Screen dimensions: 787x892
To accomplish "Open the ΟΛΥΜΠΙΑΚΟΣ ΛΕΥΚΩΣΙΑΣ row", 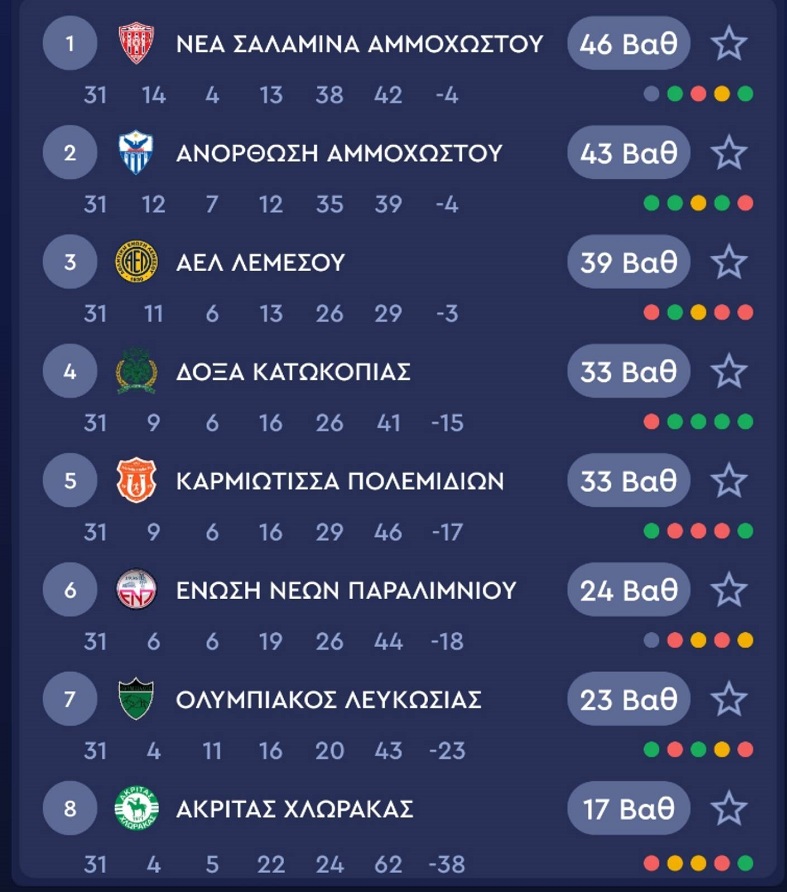I will pyautogui.click(x=328, y=699).
